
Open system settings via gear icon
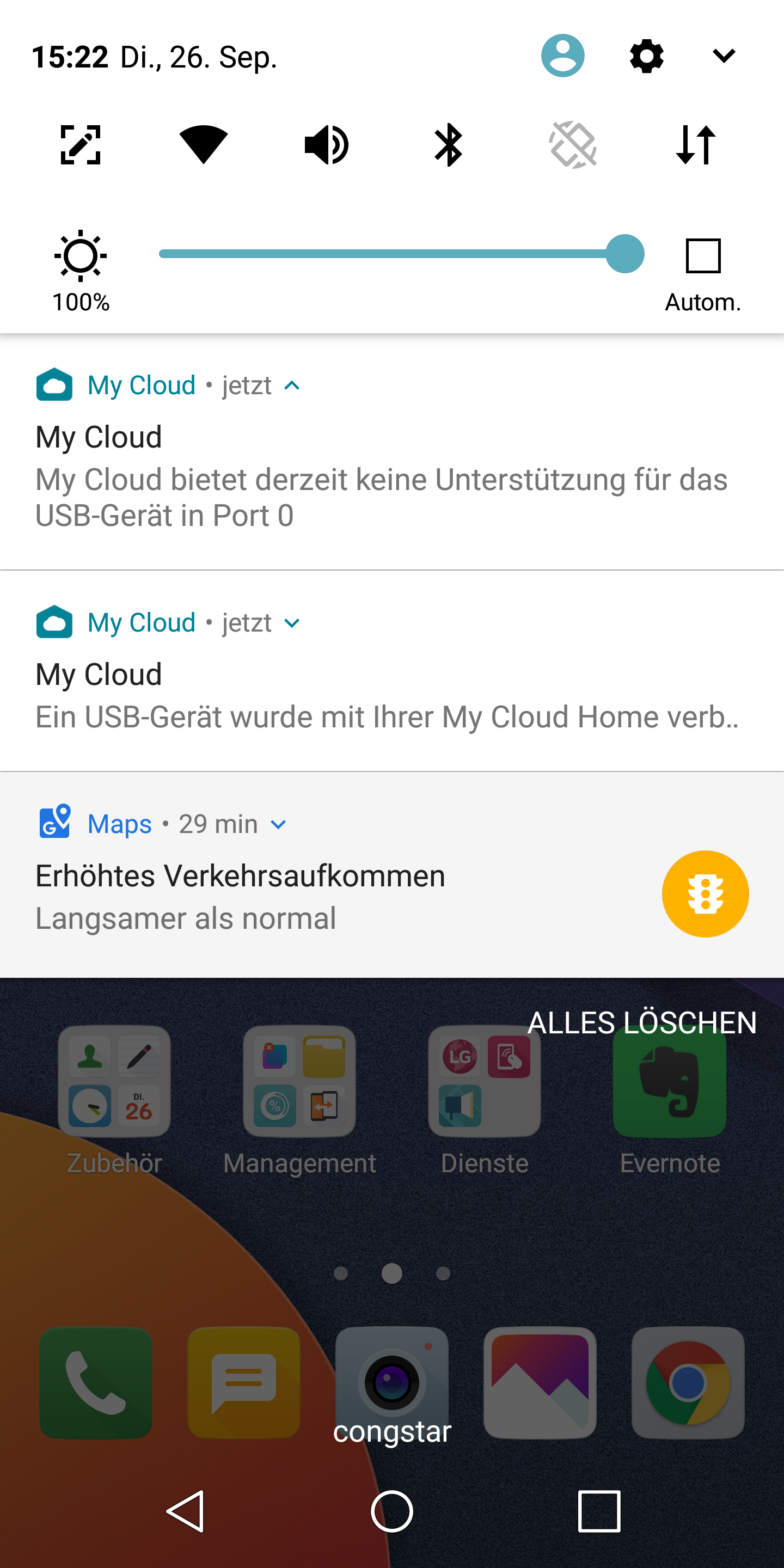(x=646, y=56)
